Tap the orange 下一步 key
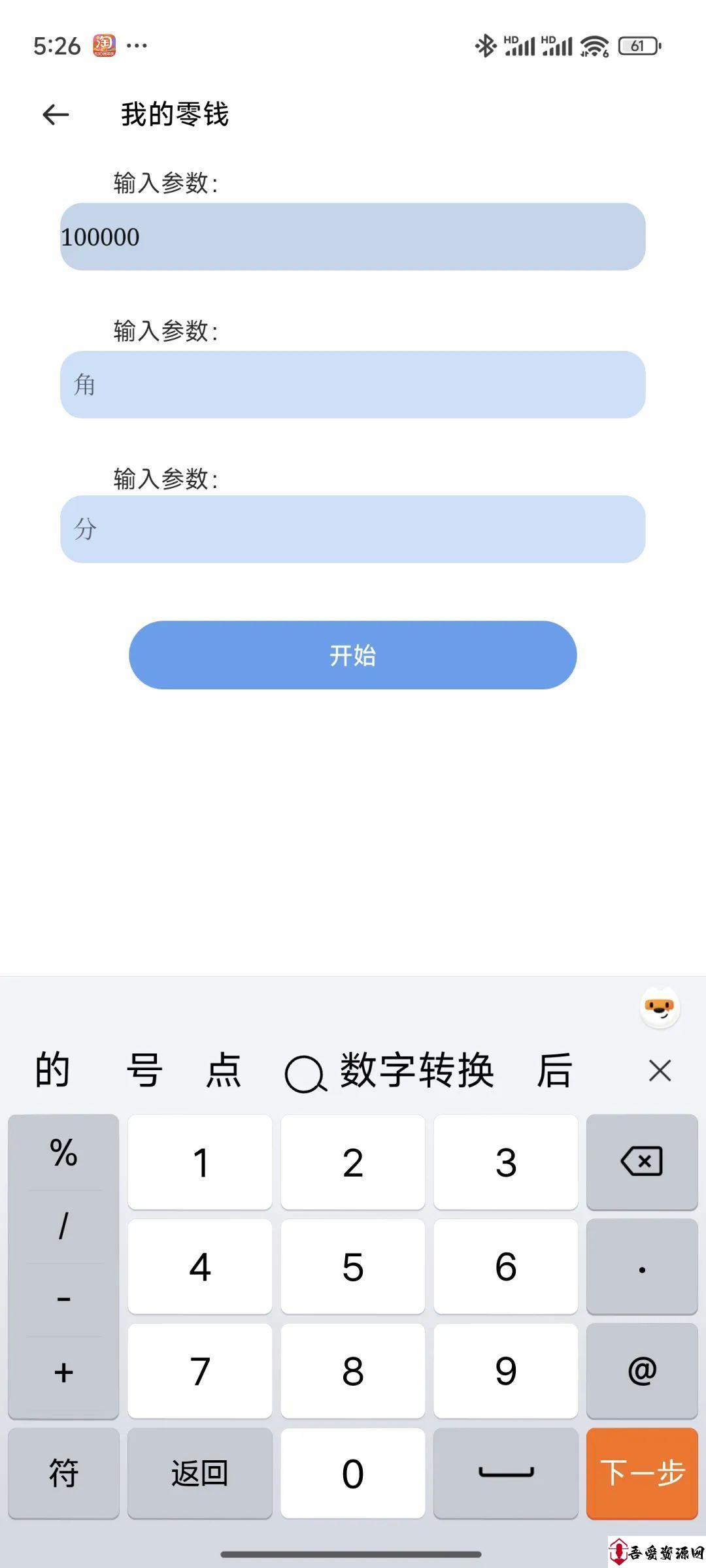This screenshot has height=1568, width=706. tap(642, 1473)
